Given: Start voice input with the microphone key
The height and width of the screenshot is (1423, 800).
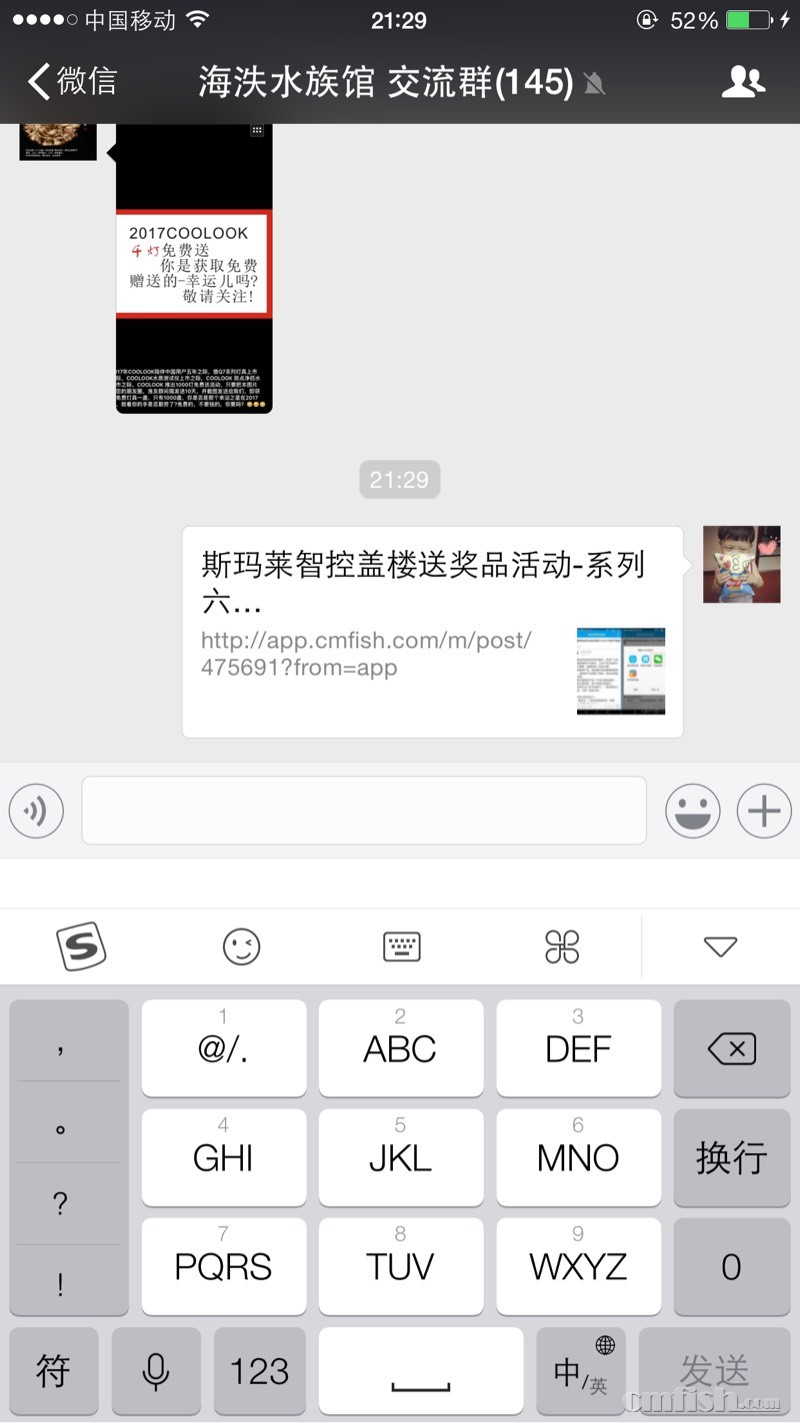Looking at the screenshot, I should point(156,1371).
